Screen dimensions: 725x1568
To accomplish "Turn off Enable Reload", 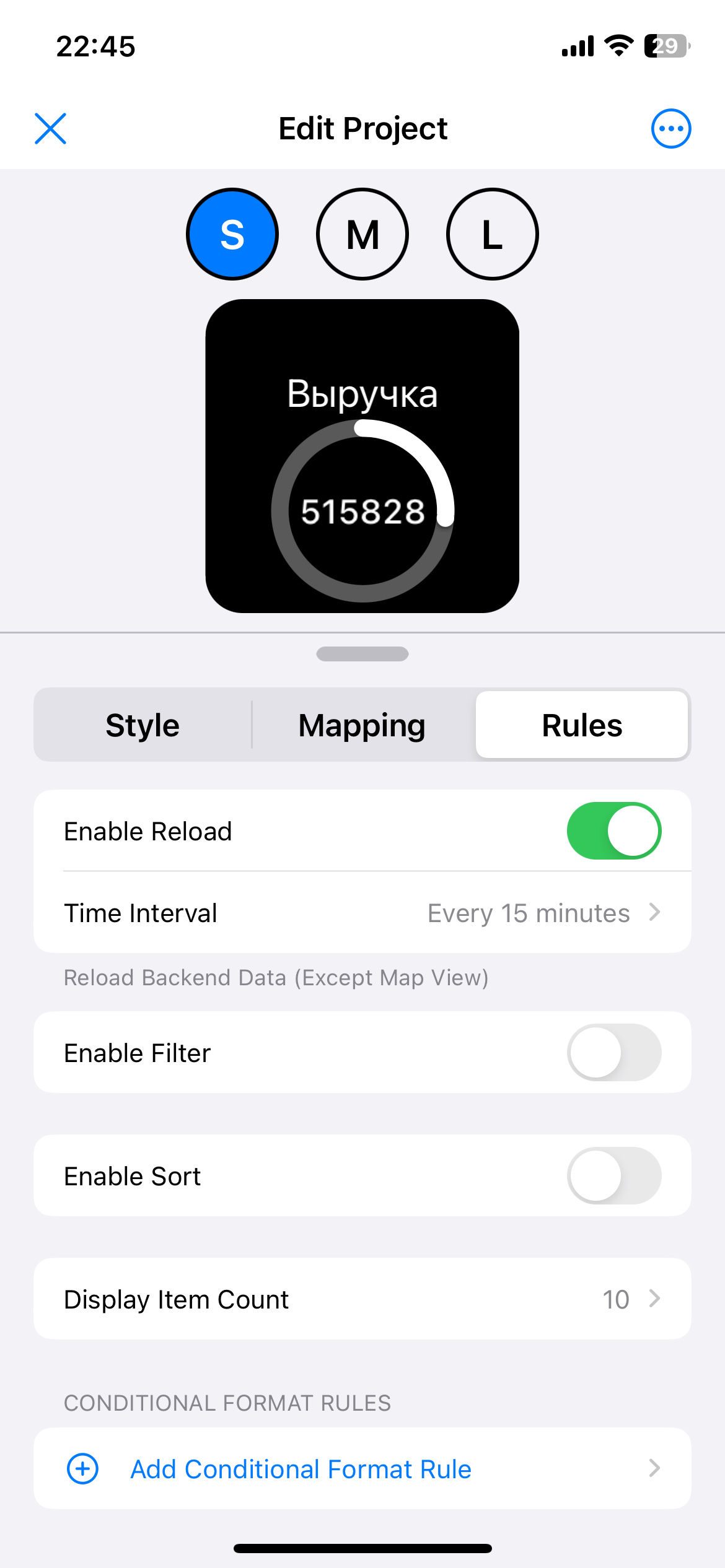I will click(x=613, y=831).
